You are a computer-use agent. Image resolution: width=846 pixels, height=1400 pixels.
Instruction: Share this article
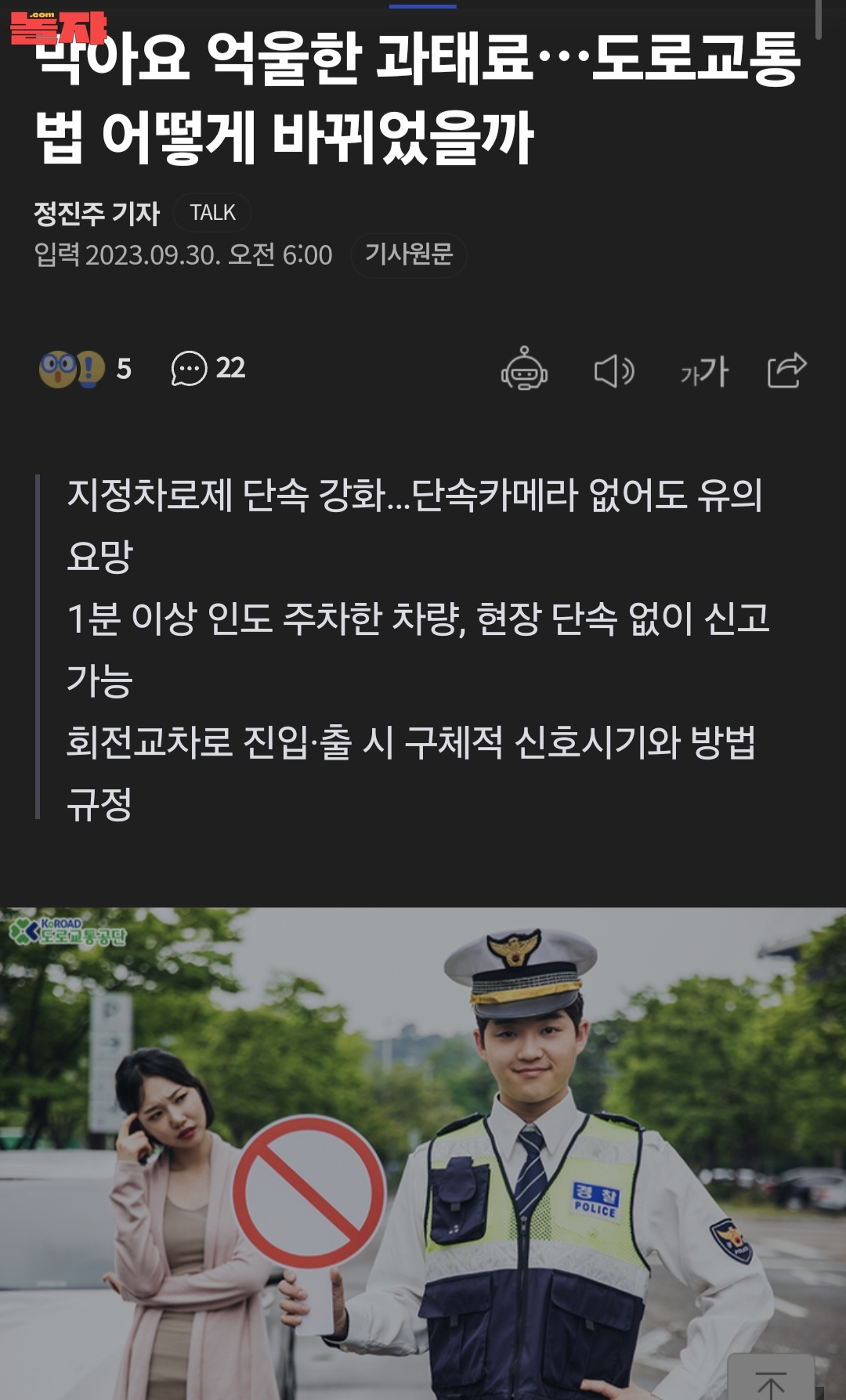point(786,370)
